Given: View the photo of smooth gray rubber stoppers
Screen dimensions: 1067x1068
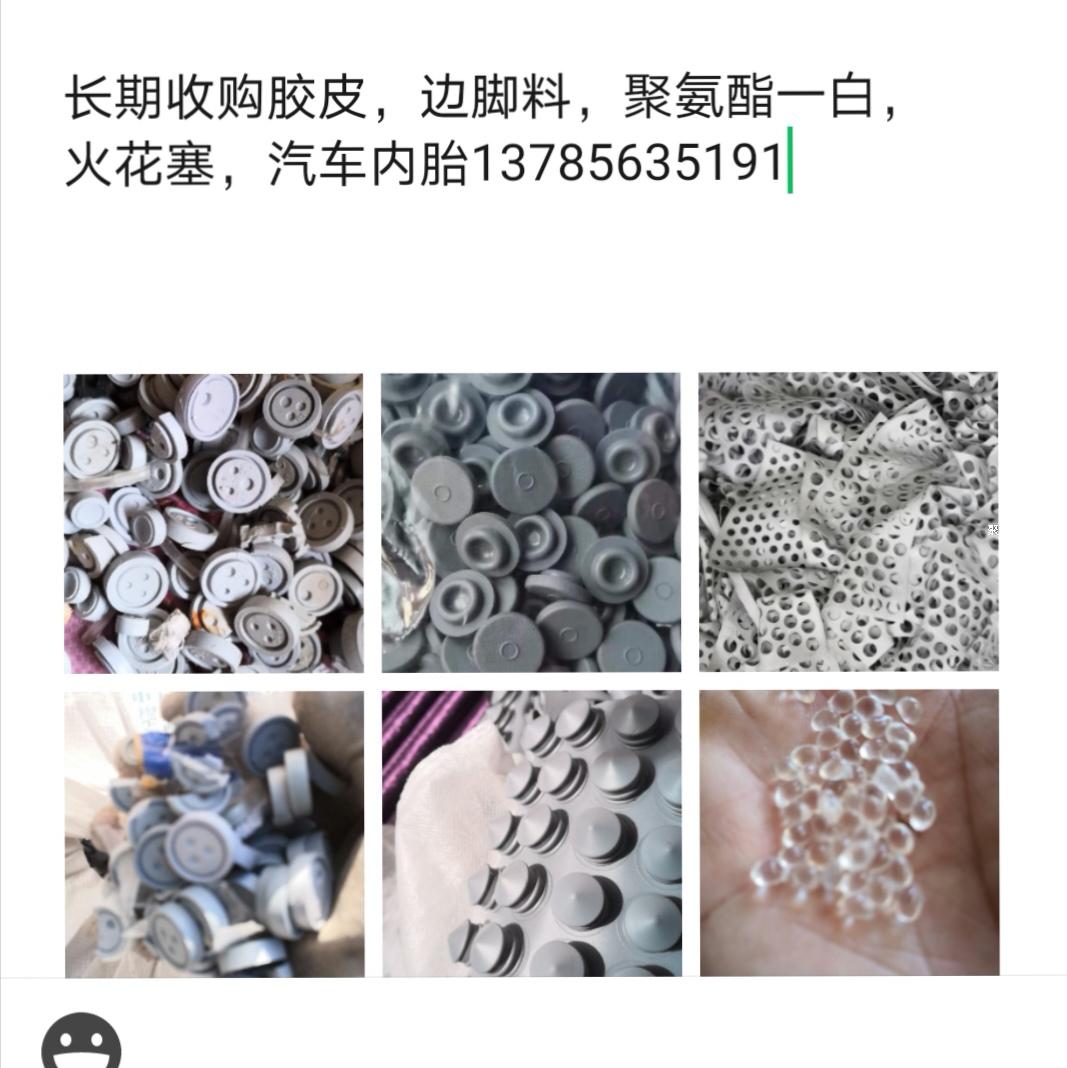Looking at the screenshot, I should 531,523.
